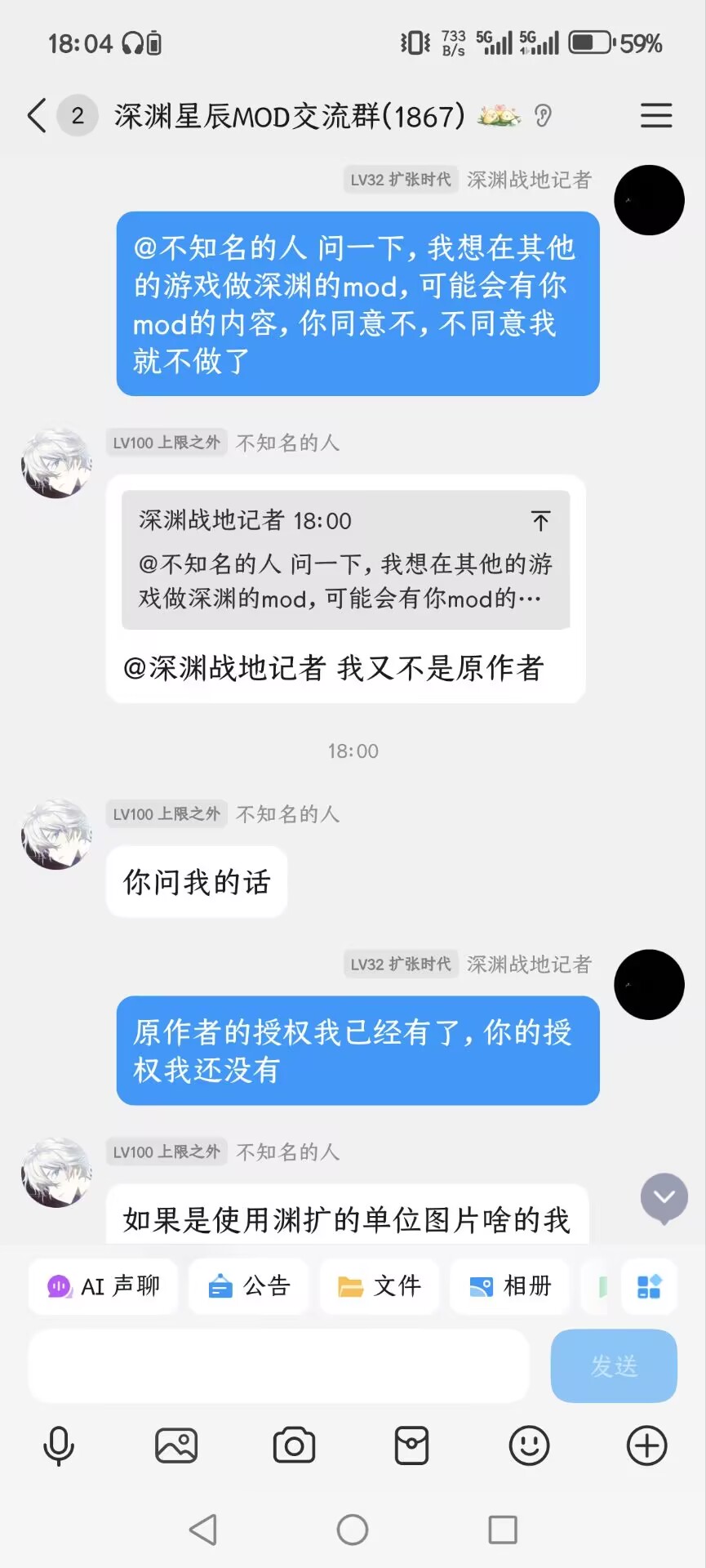
Task: Open the group menu with three lines
Action: pos(655,116)
